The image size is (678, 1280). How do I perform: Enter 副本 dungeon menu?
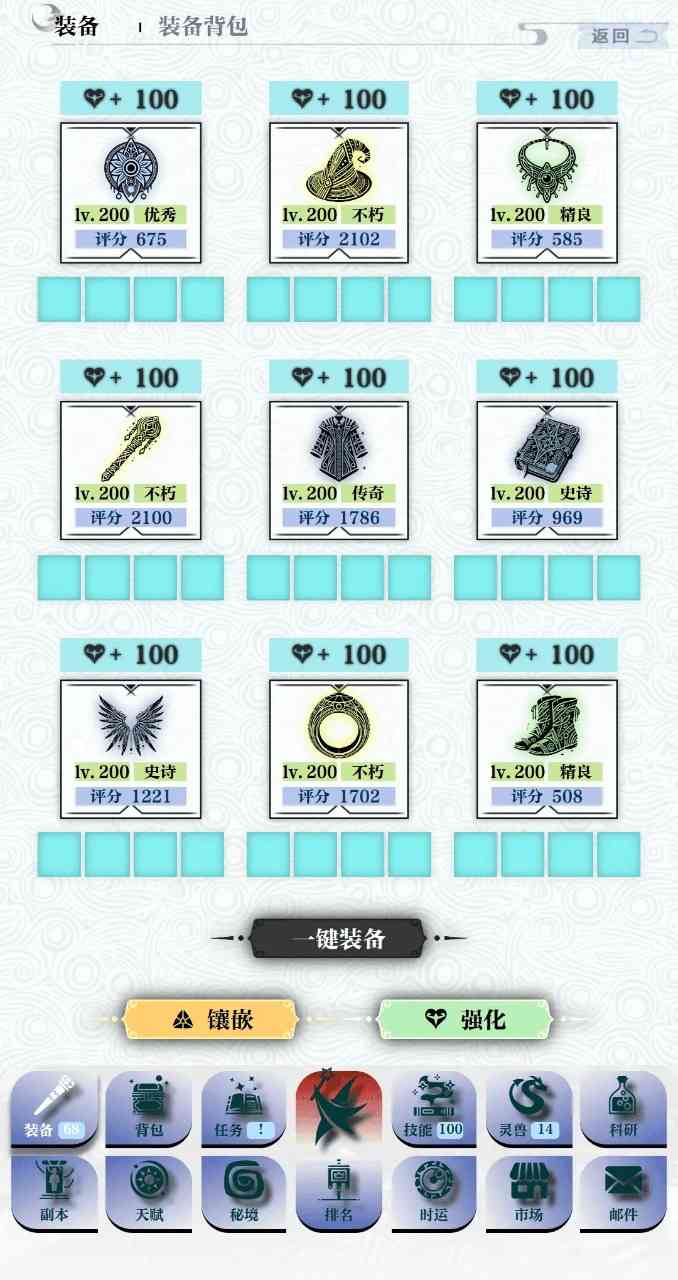click(53, 1192)
